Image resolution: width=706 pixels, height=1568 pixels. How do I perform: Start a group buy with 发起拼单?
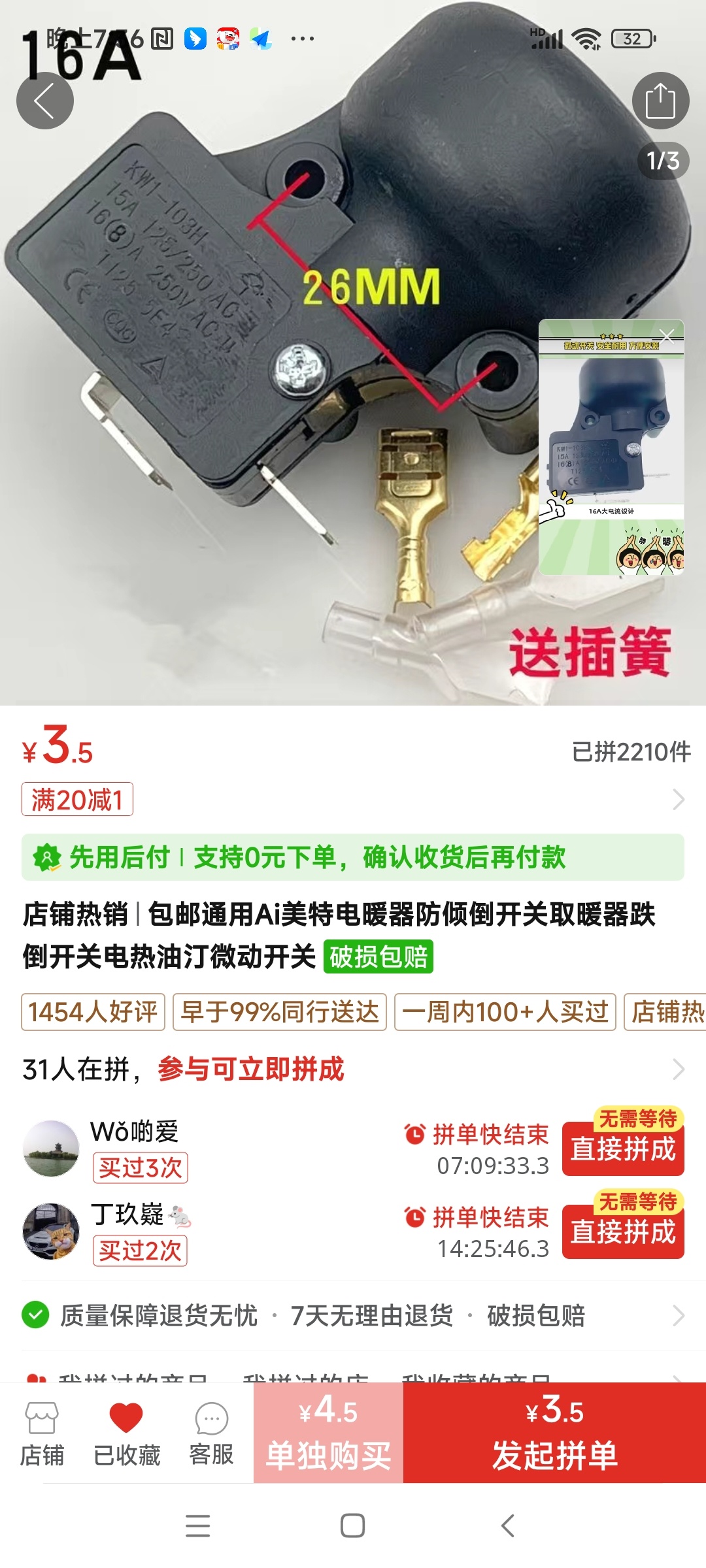click(x=554, y=1433)
